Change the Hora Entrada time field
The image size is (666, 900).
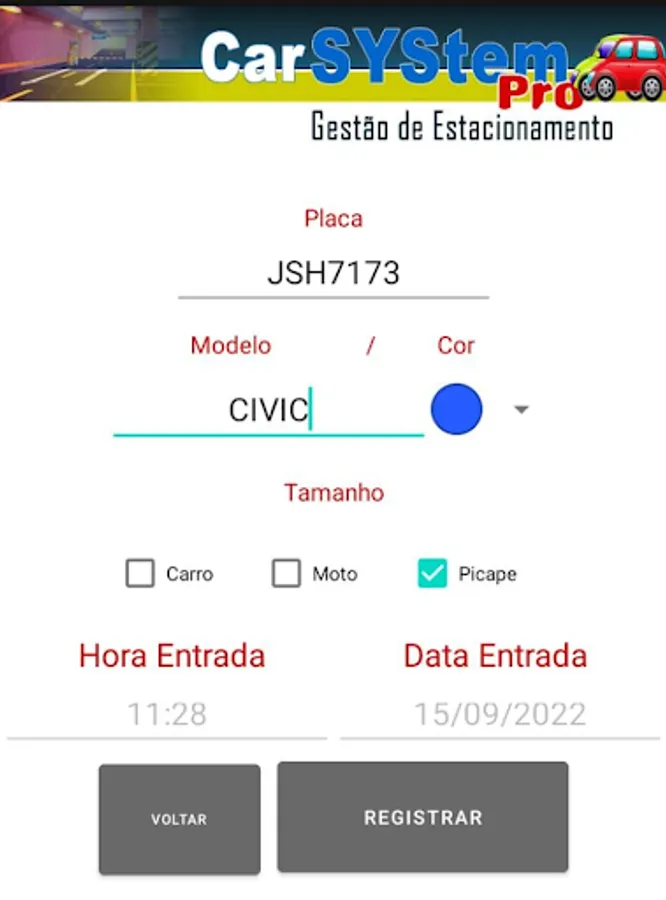click(167, 714)
